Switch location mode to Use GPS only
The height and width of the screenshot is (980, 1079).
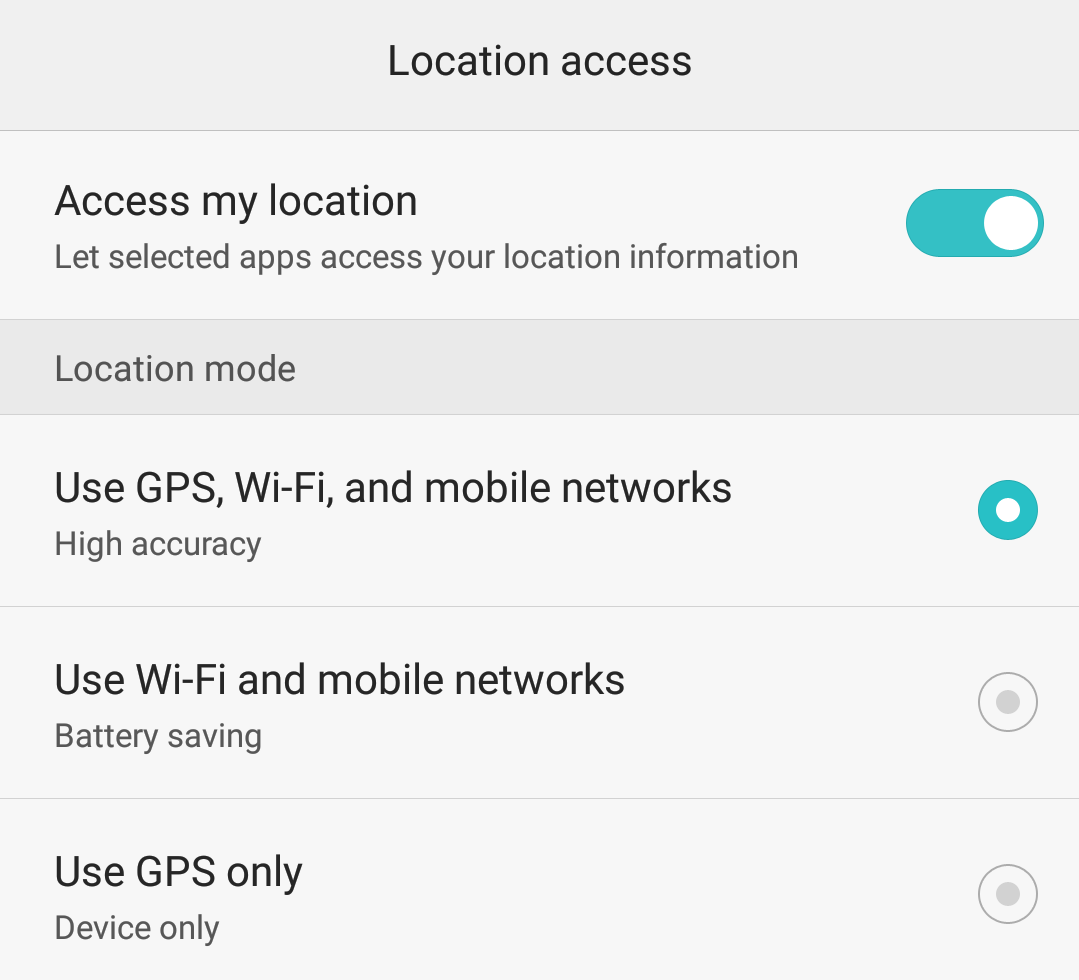1007,894
